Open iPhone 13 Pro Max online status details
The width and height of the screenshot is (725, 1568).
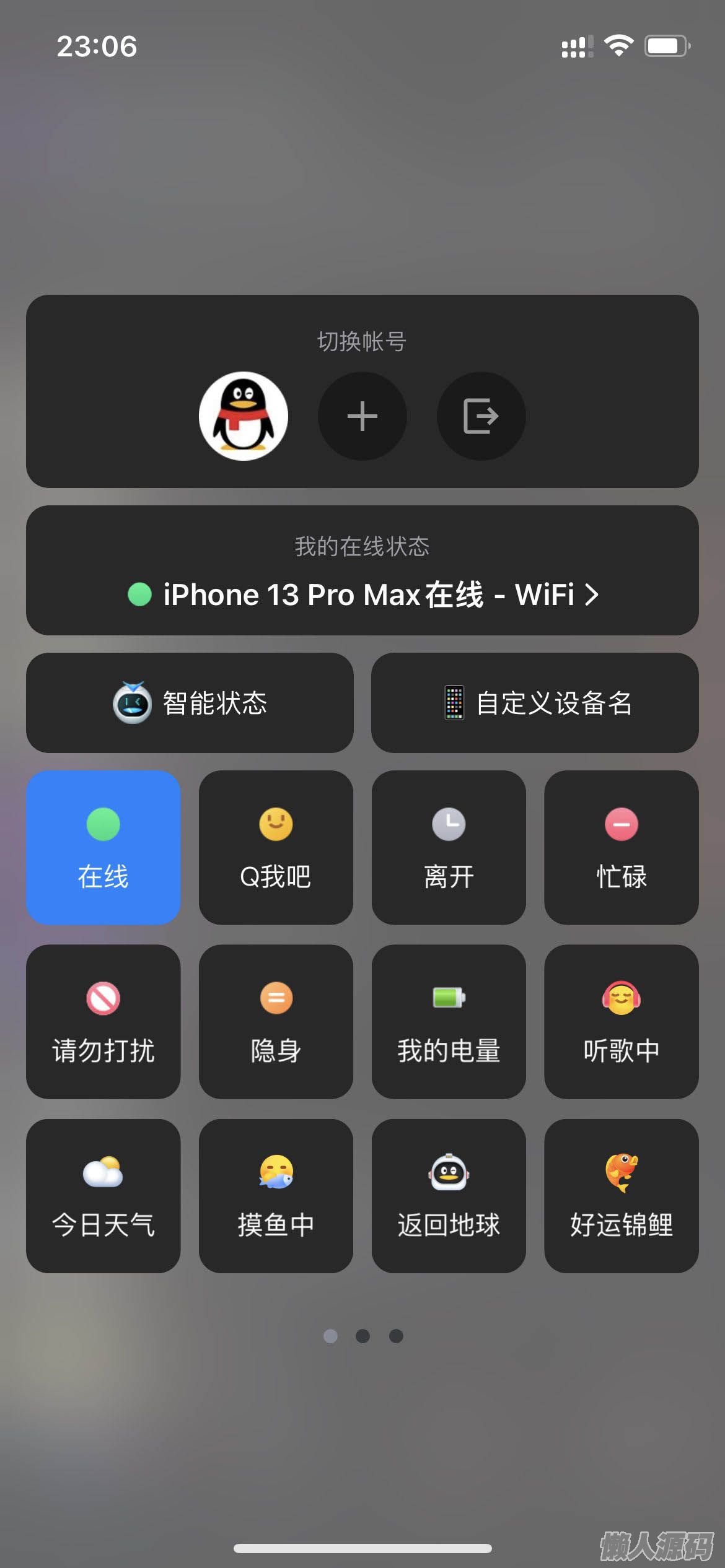tap(362, 594)
